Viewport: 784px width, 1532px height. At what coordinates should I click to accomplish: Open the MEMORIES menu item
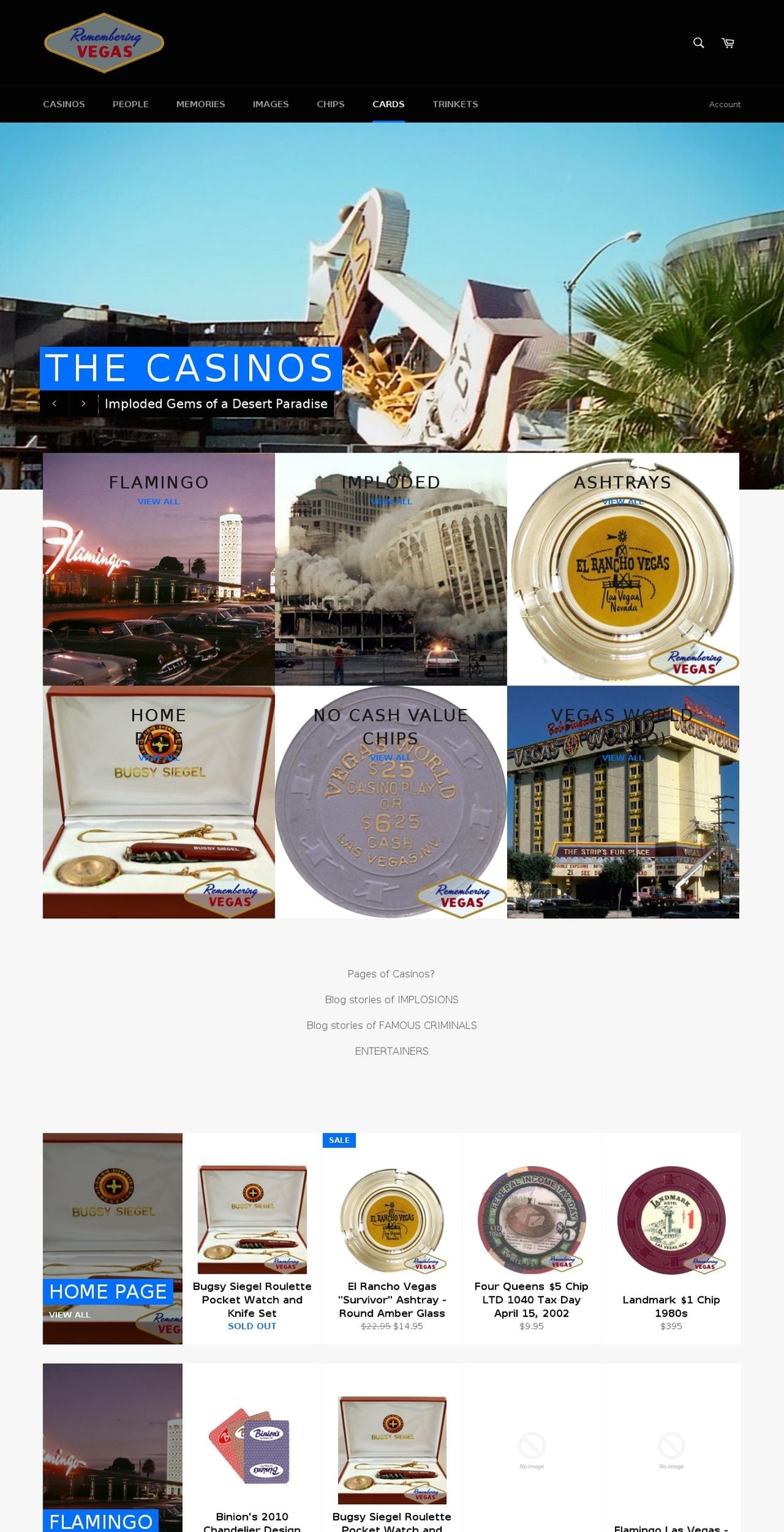click(x=200, y=104)
